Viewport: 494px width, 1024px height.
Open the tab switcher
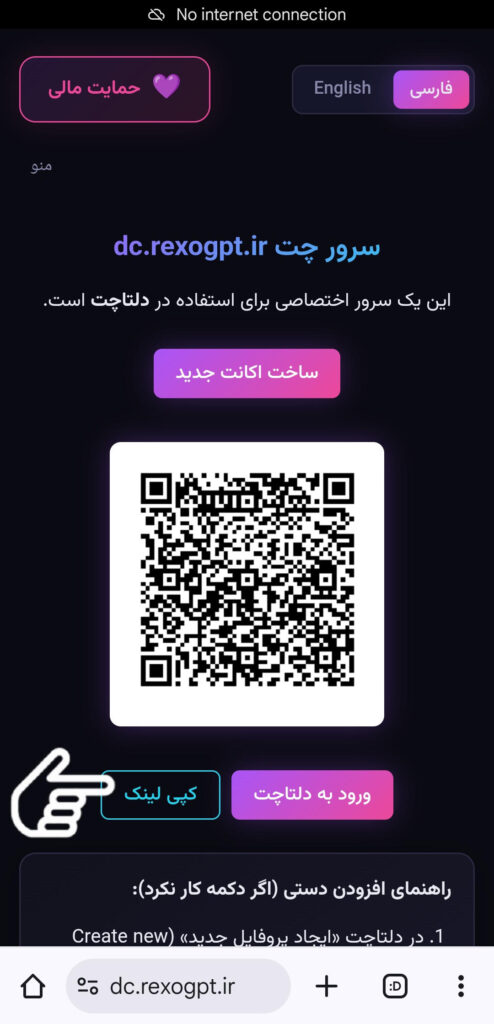pos(394,985)
